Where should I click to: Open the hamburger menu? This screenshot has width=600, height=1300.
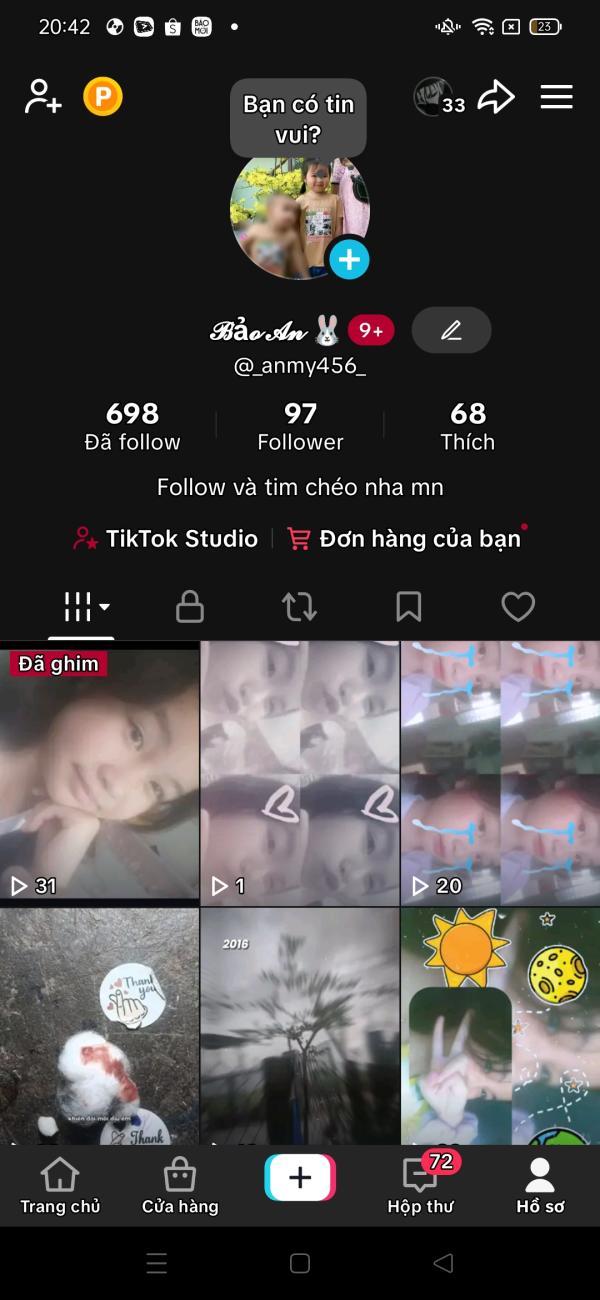556,97
